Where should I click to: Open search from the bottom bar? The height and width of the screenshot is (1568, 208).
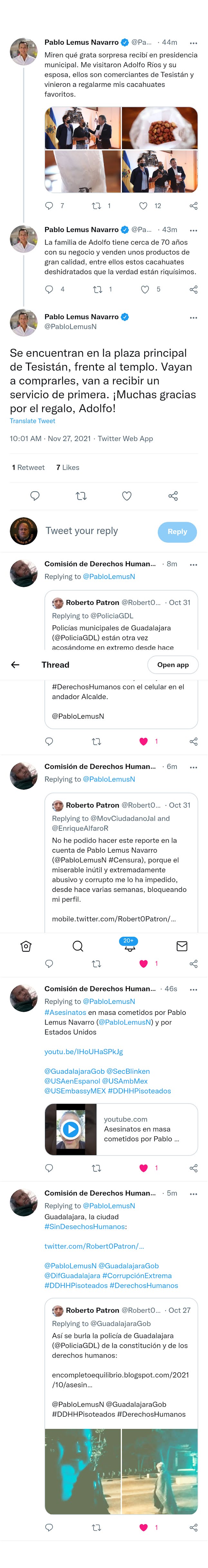click(x=78, y=946)
